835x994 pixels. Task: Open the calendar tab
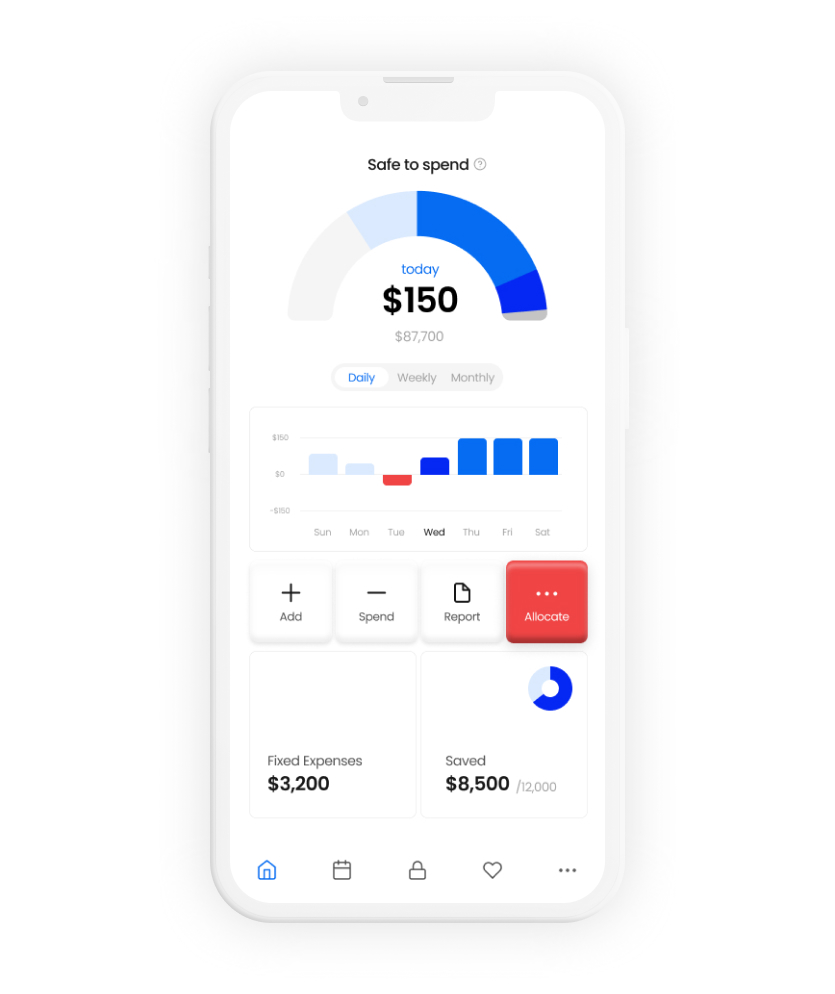tap(342, 870)
